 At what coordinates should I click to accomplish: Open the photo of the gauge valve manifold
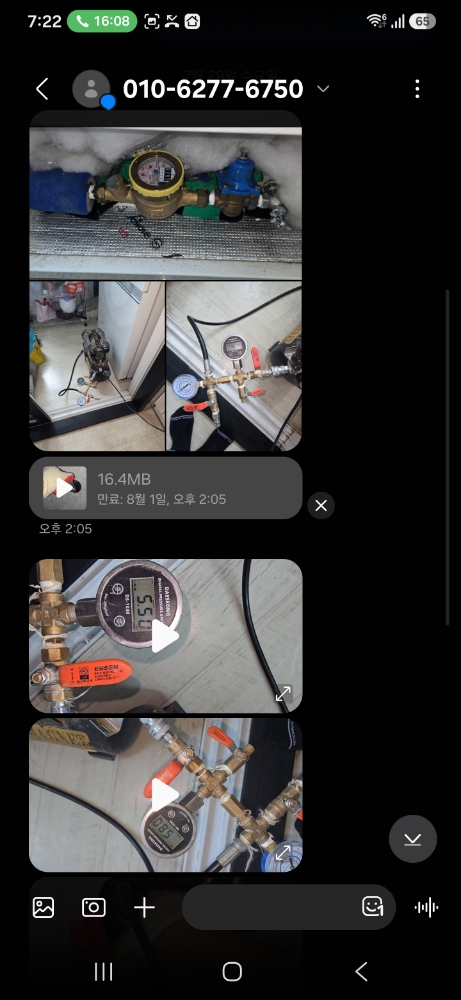coord(234,366)
